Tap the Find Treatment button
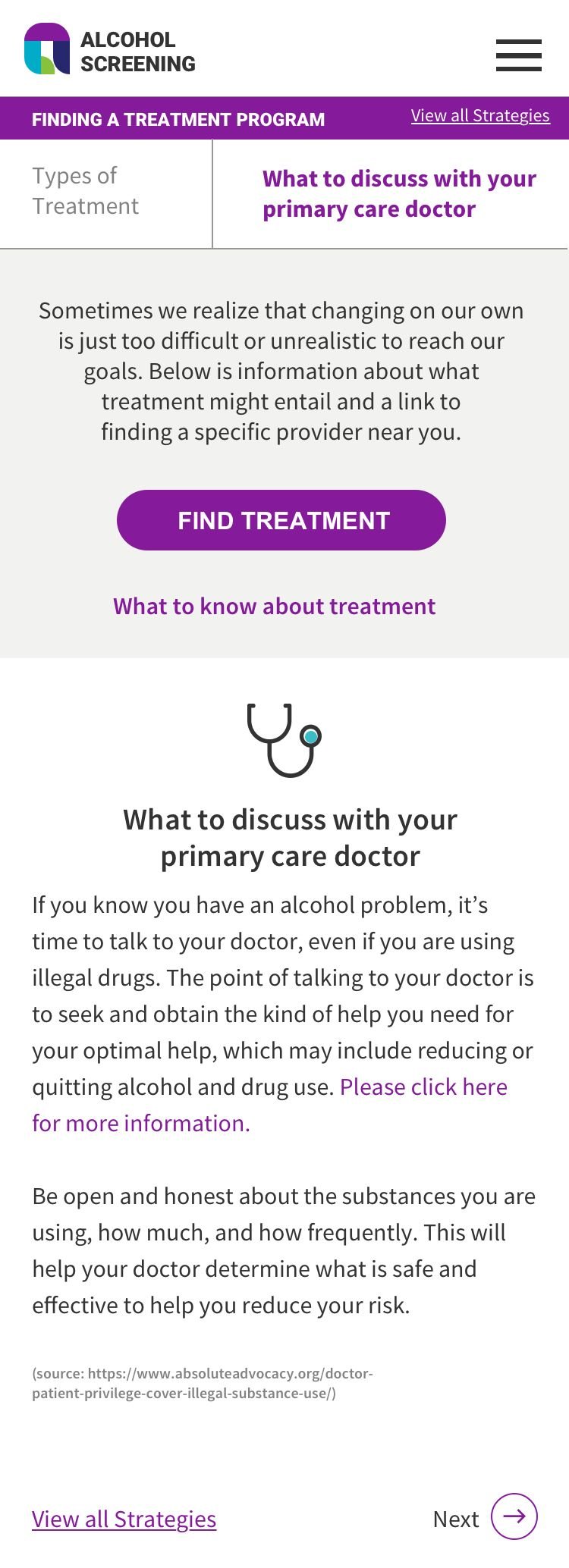The width and height of the screenshot is (569, 1568). [x=281, y=520]
